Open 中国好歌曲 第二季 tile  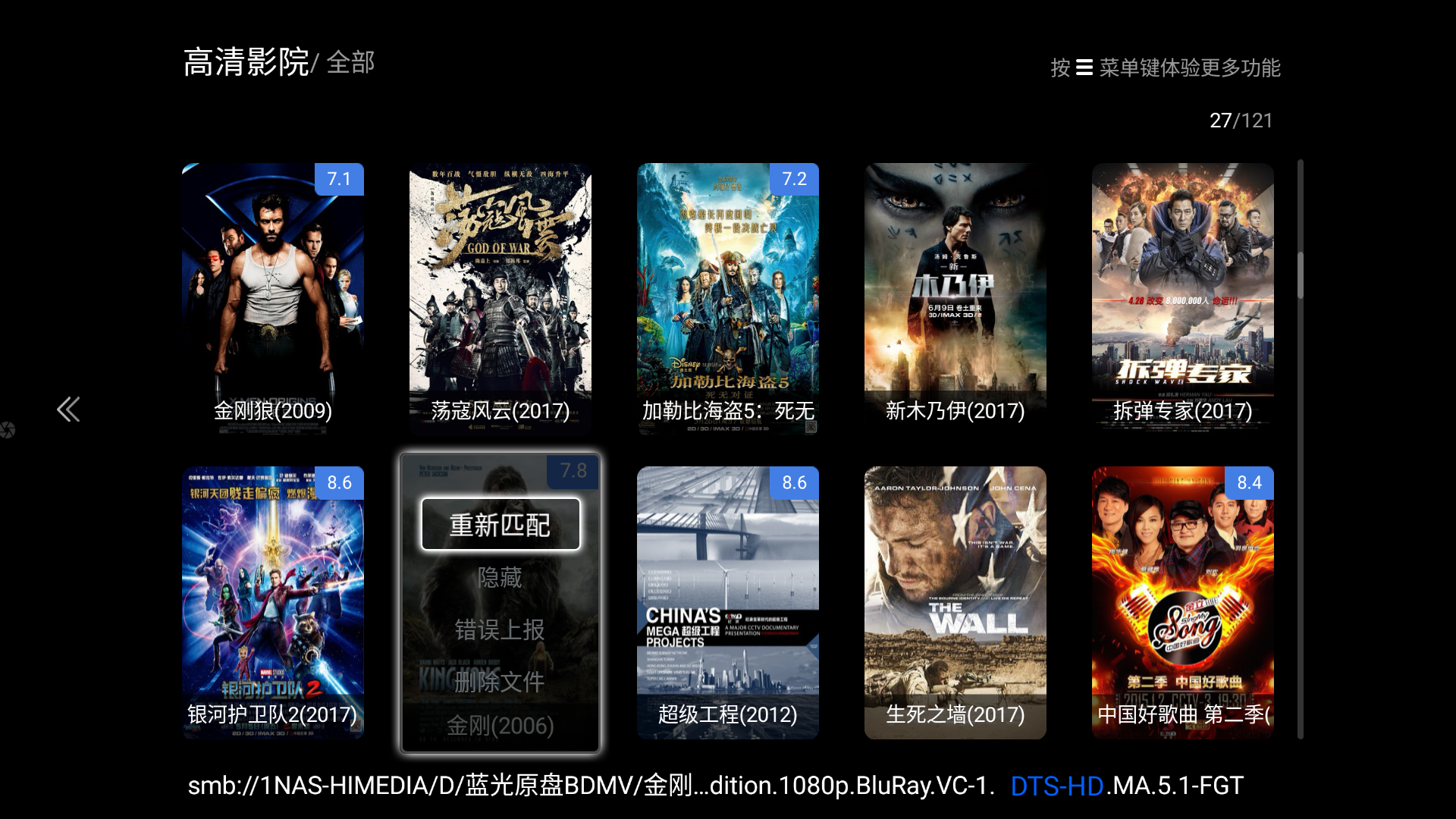tap(1183, 603)
